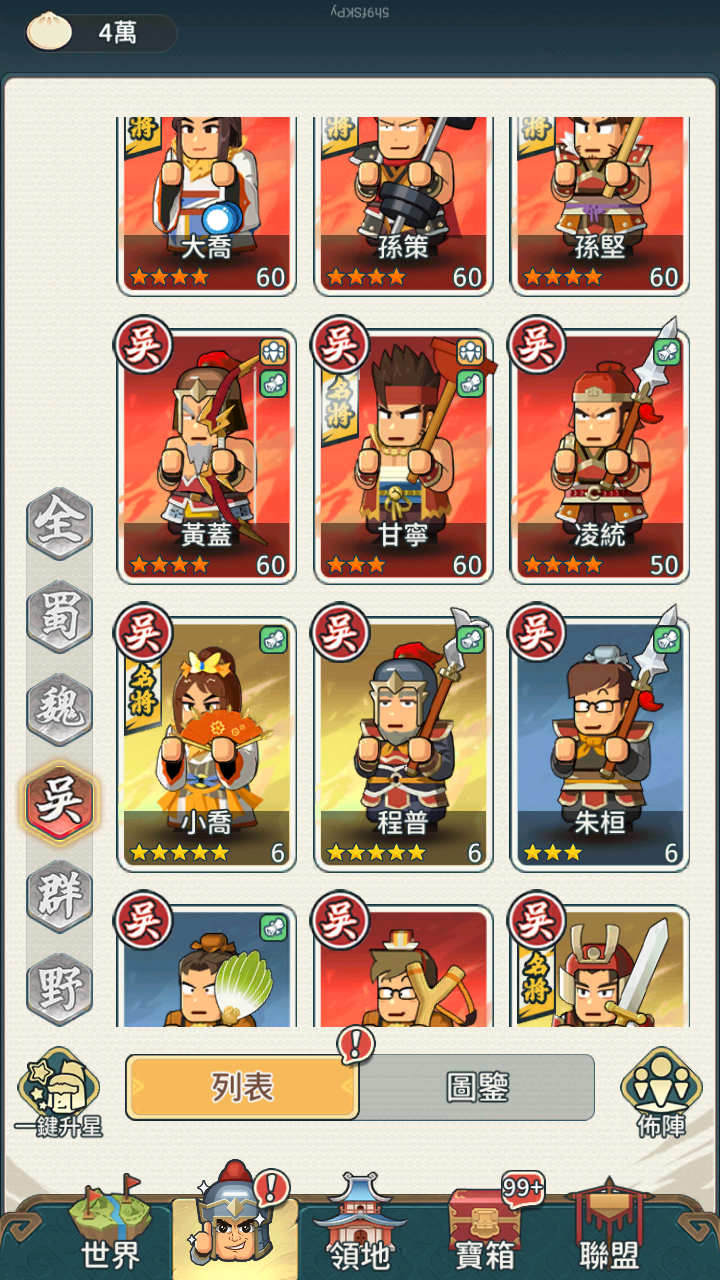The width and height of the screenshot is (720, 1280).
Task: Filter heroes by 全 (all)
Action: pyautogui.click(x=59, y=524)
